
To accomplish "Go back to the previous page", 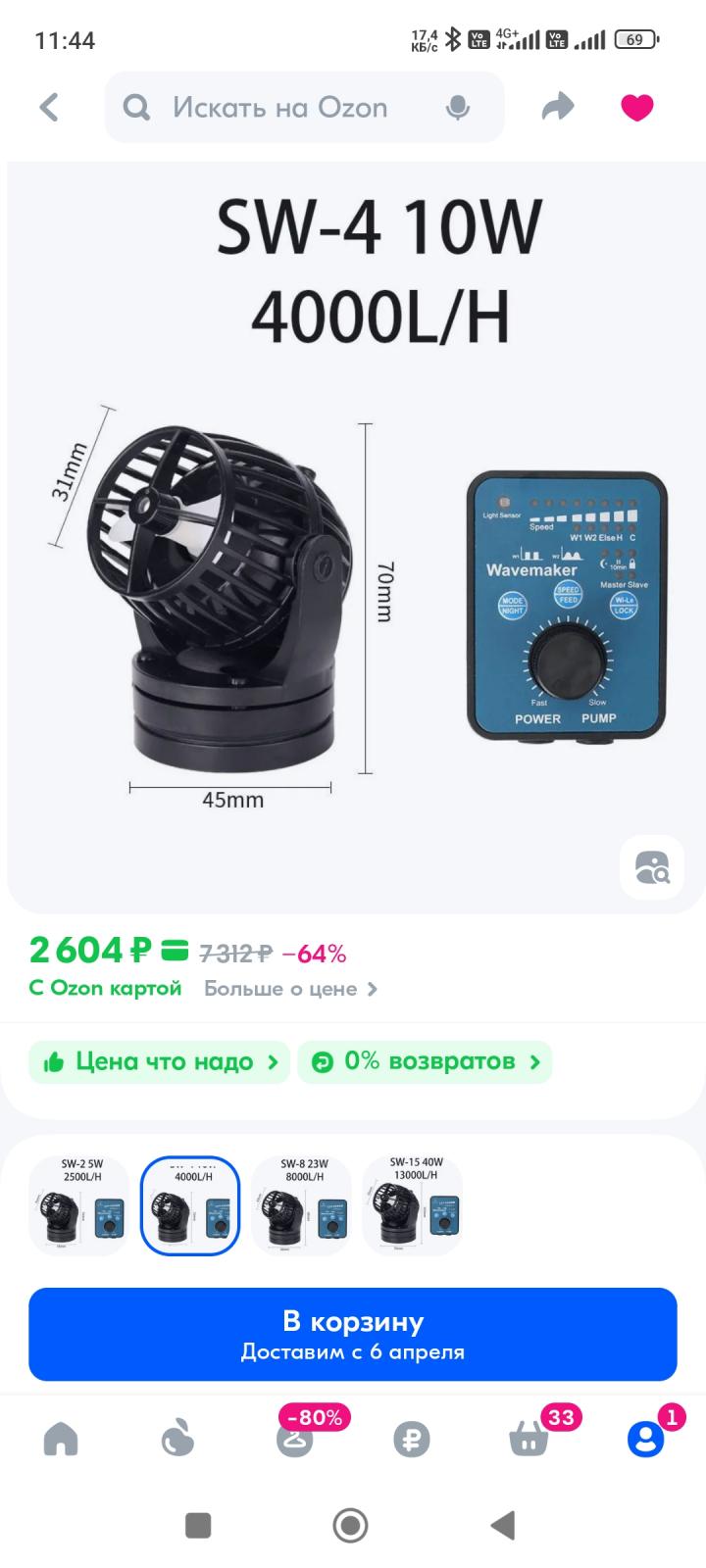I will 49,107.
